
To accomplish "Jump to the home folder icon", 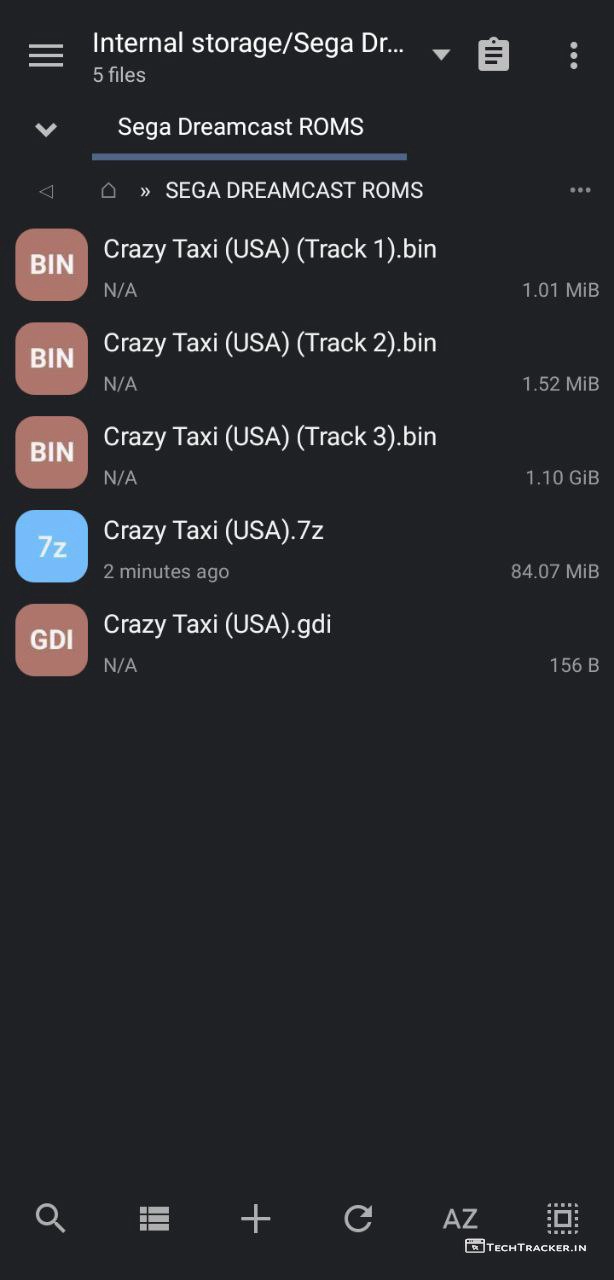I will 109,191.
